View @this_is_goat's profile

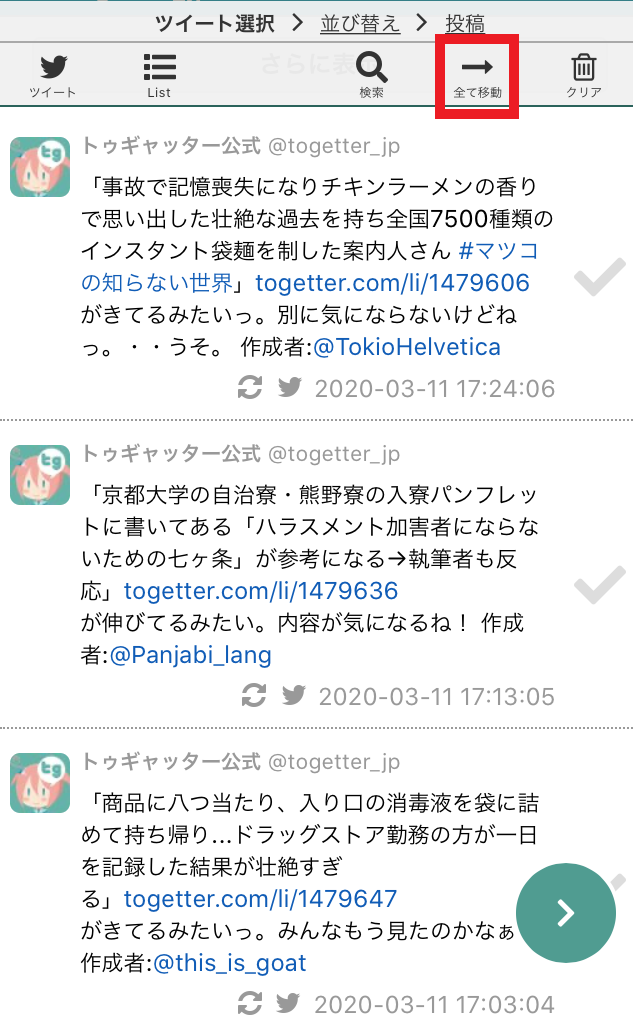229,963
